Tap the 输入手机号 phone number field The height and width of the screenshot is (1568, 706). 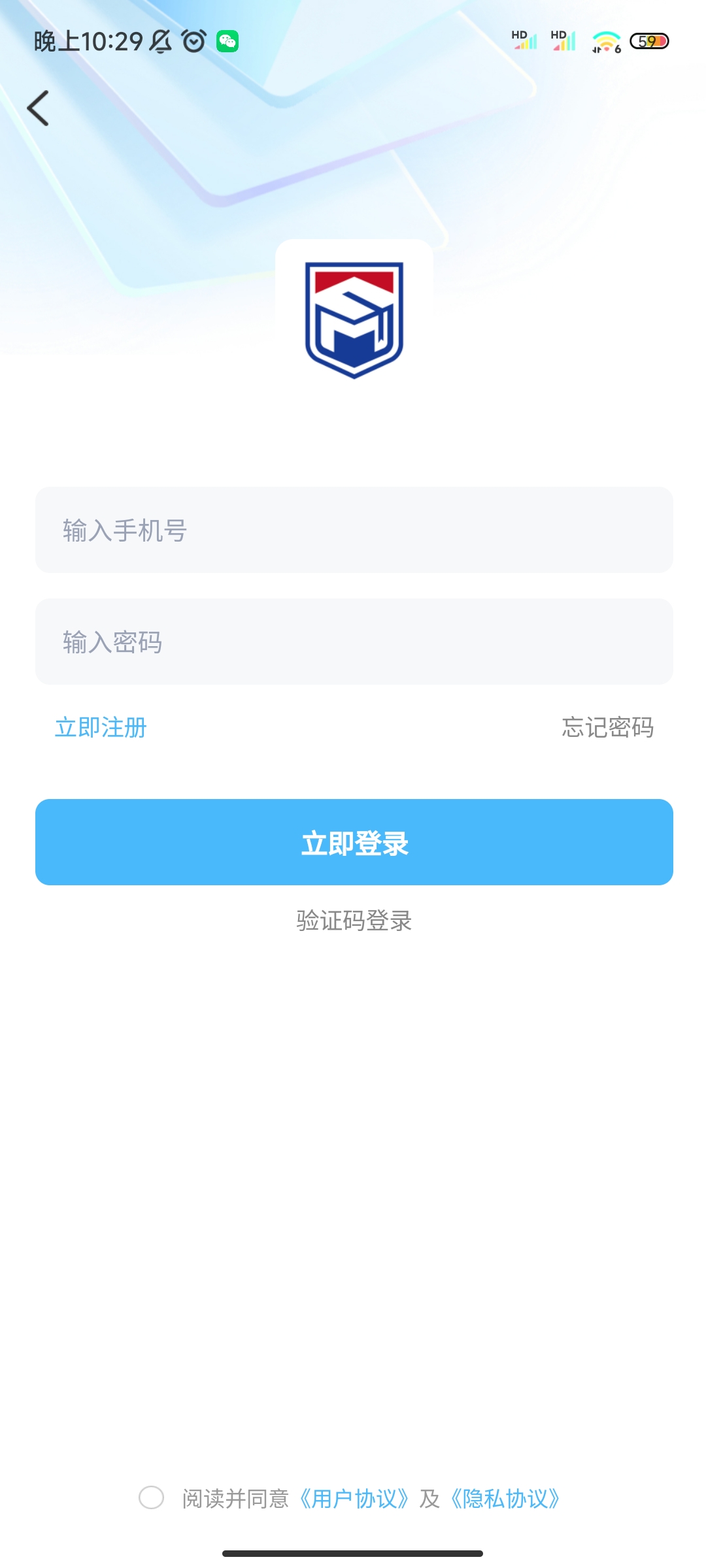[353, 531]
